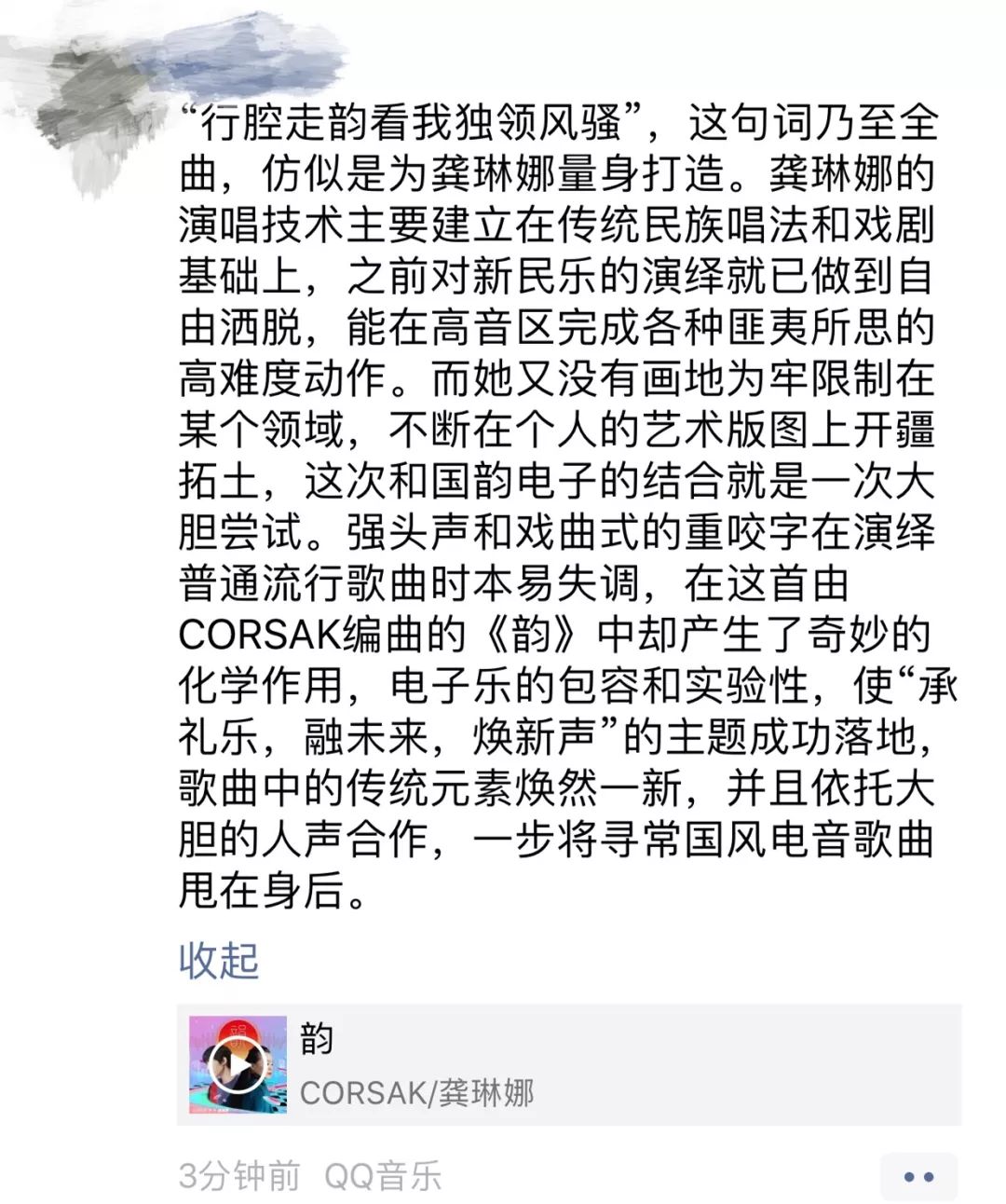The image size is (1006, 1204).
Task: Collapse the post with 收起
Action: 218,960
